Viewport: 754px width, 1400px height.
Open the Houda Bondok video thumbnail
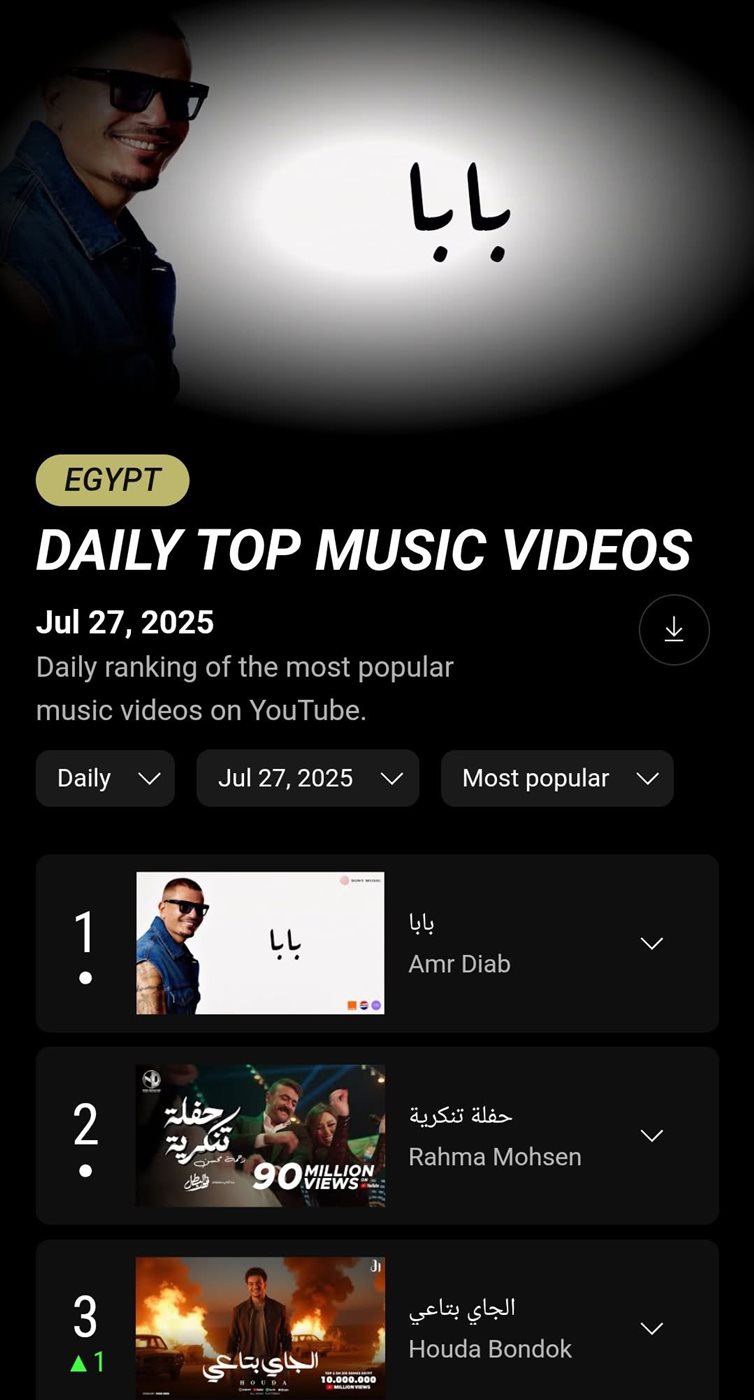[x=260, y=1327]
